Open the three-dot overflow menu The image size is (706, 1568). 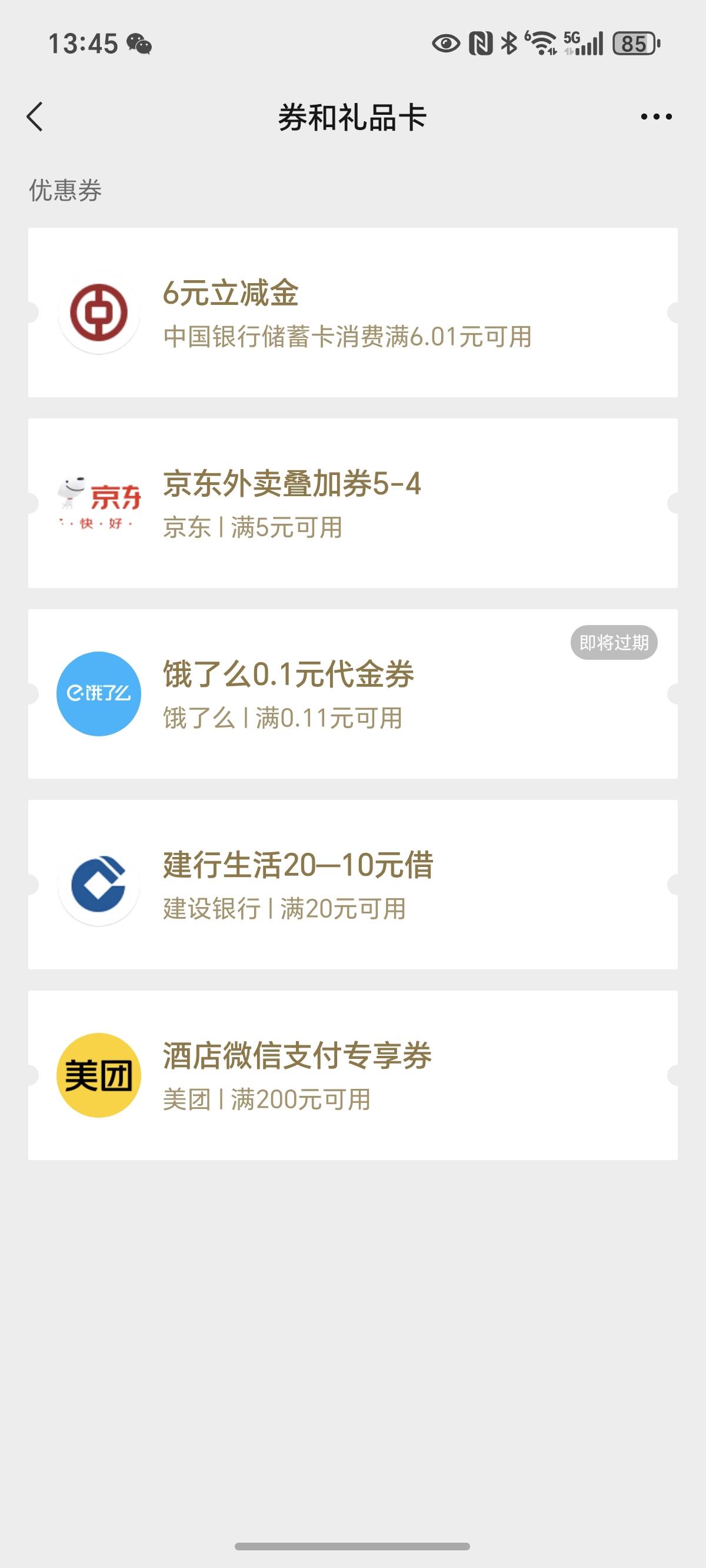pos(656,117)
